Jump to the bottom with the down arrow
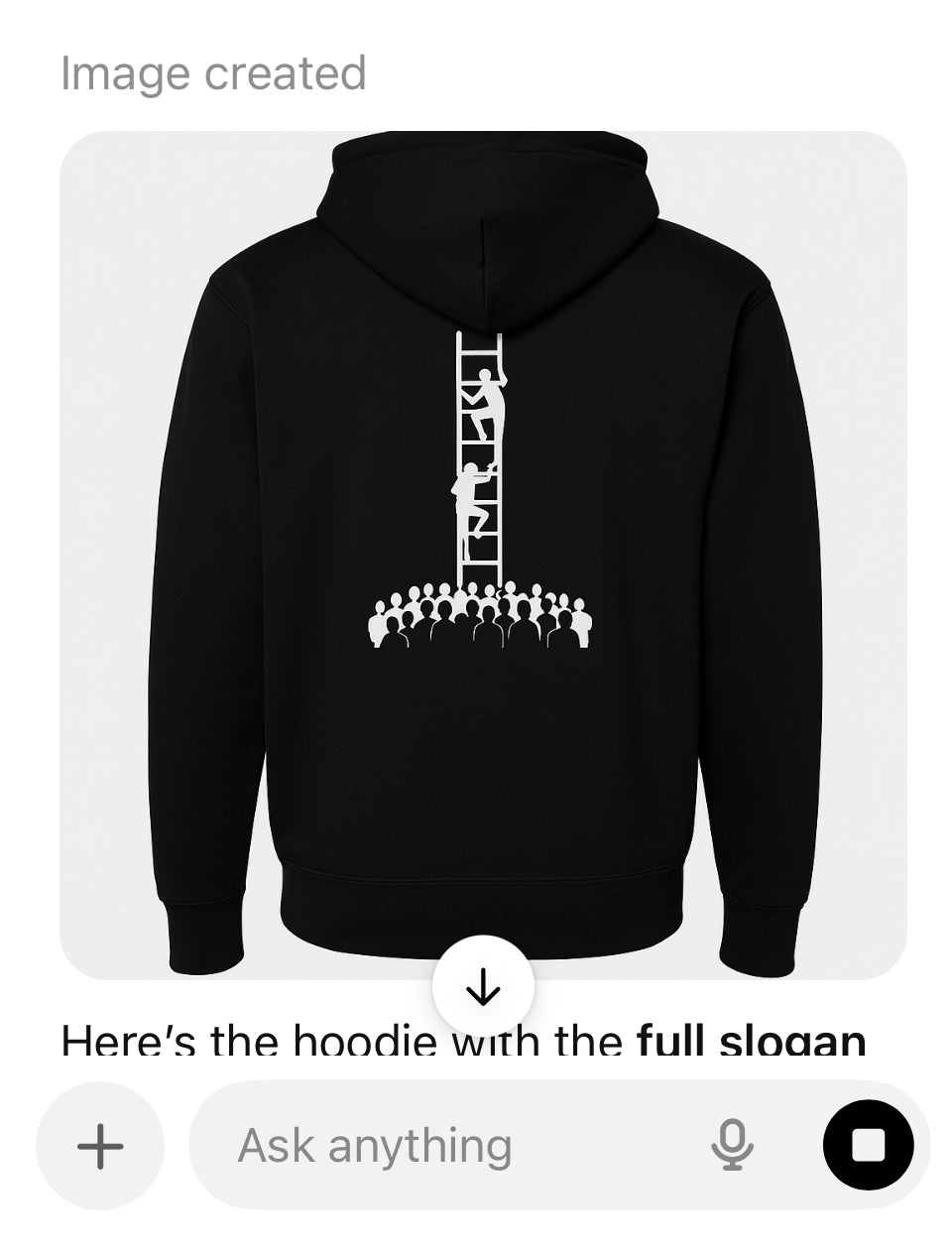 pyautogui.click(x=483, y=986)
